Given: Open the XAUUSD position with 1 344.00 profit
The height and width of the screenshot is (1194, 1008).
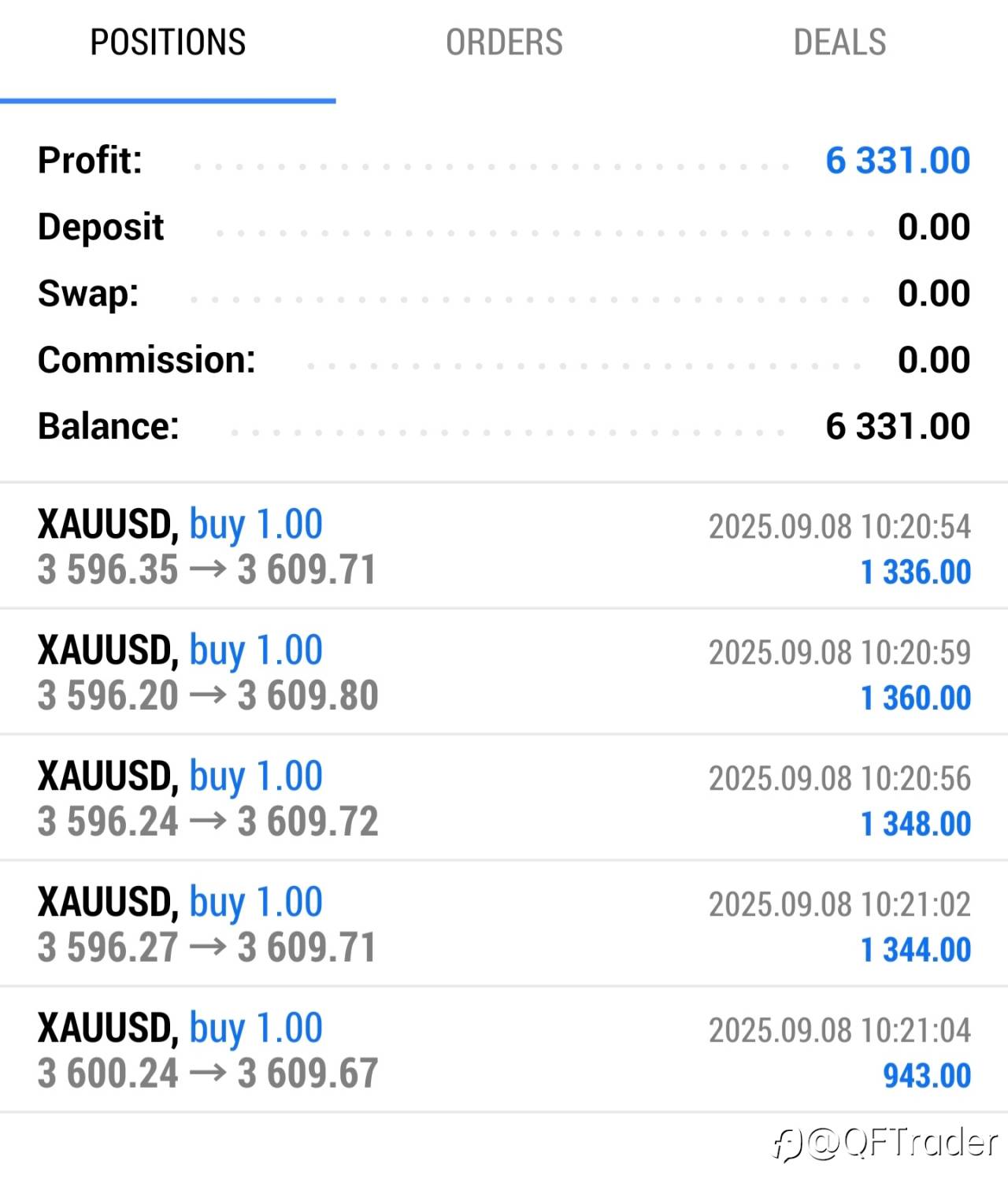Looking at the screenshot, I should coord(504,925).
